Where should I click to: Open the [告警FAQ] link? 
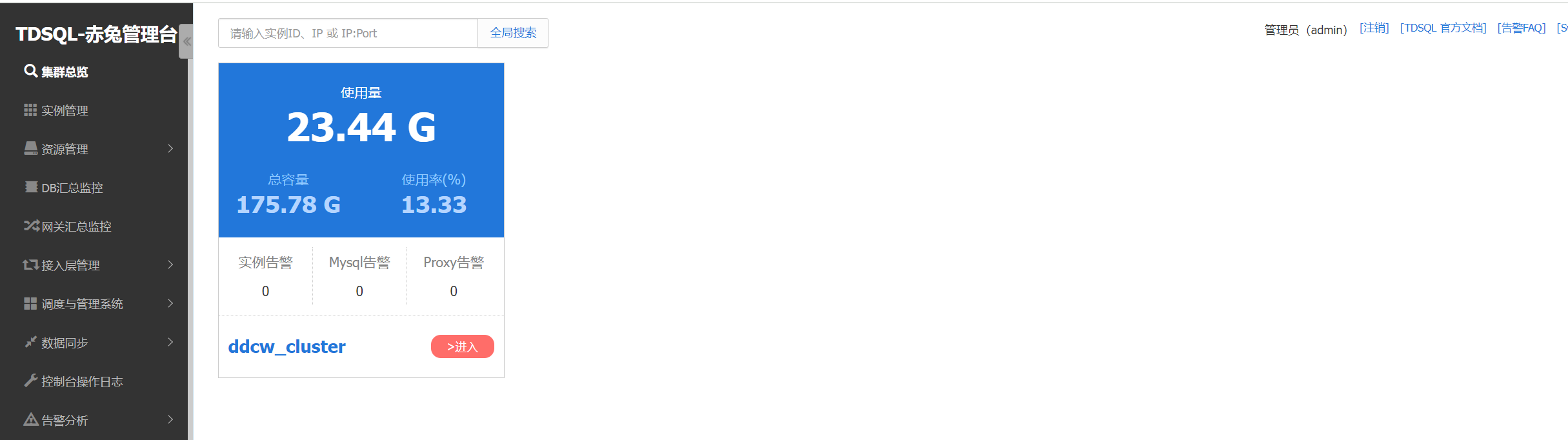[1521, 28]
